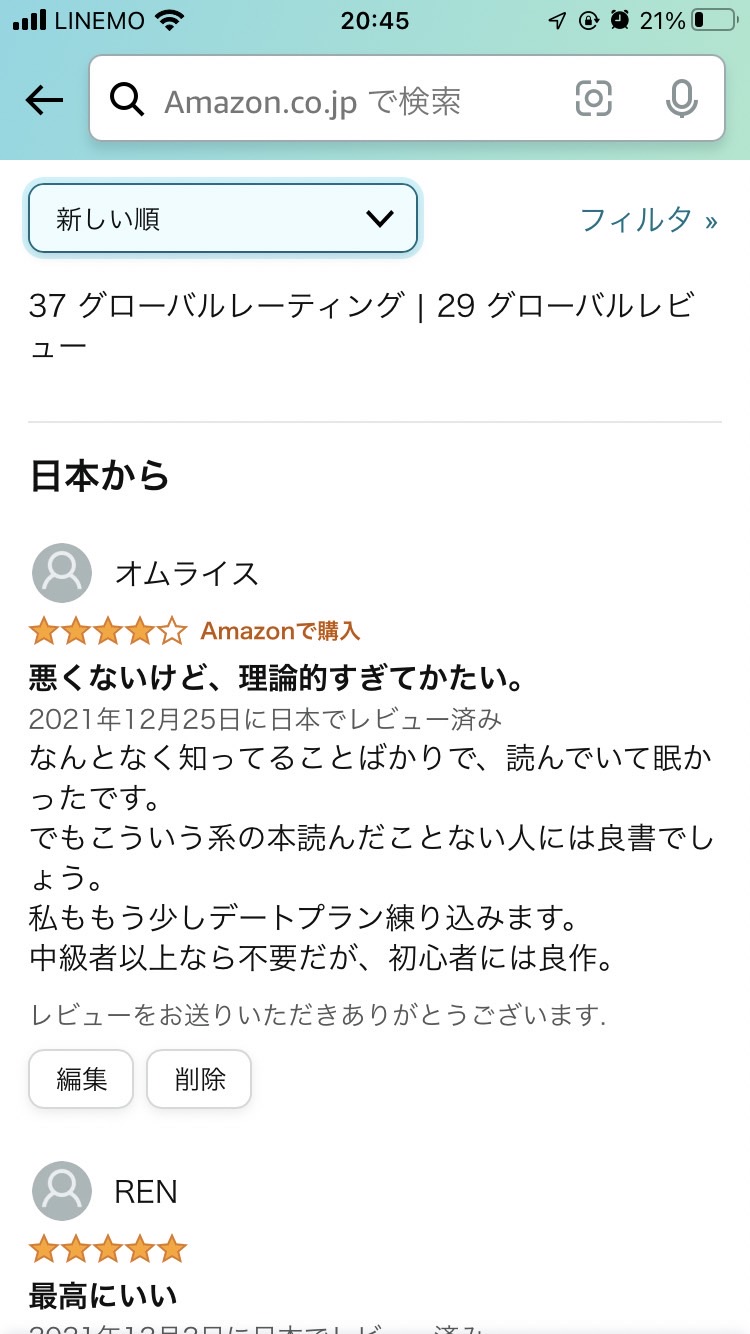The width and height of the screenshot is (750, 1334).
Task: Open the フィルタ link
Action: [x=648, y=219]
